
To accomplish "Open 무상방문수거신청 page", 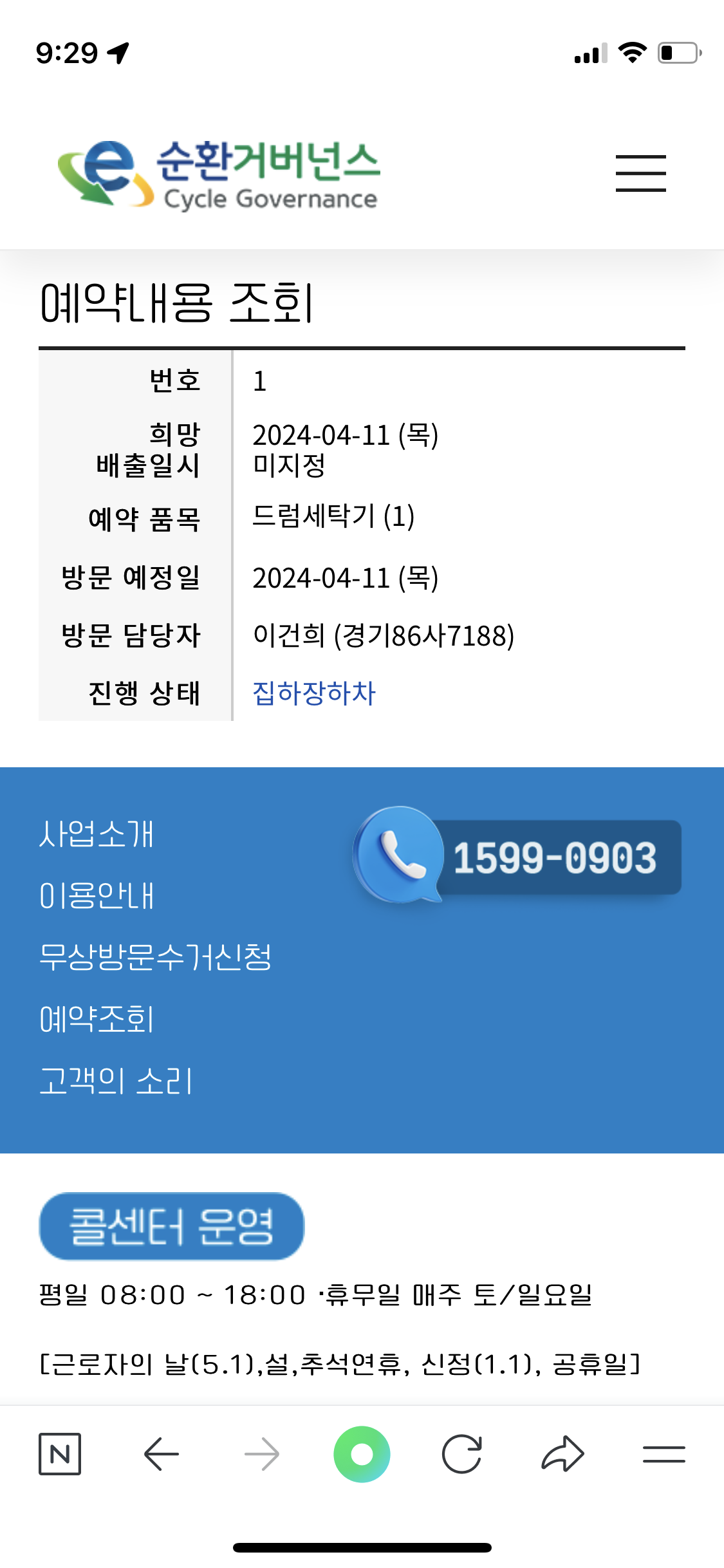I will (155, 957).
